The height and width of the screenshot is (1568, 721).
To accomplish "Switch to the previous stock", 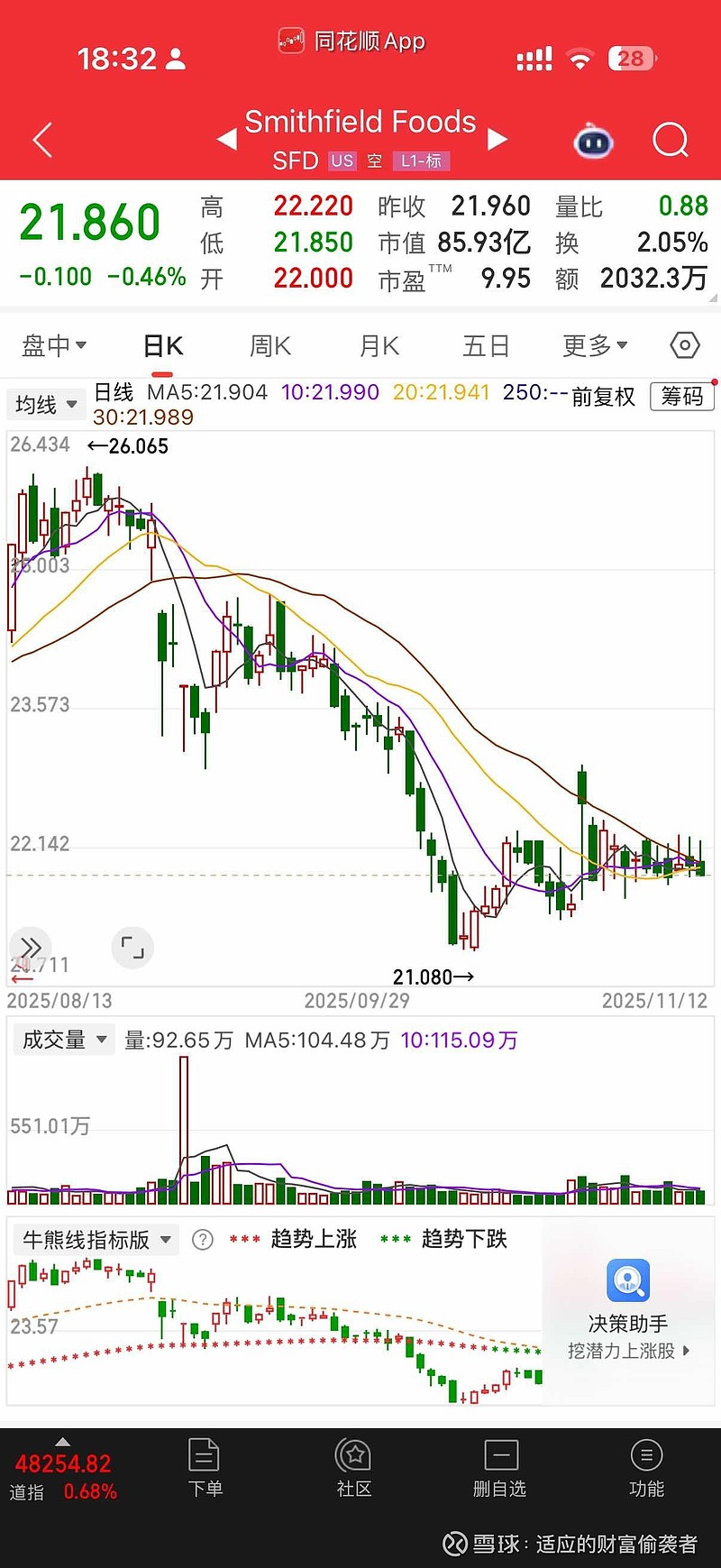I will click(227, 140).
